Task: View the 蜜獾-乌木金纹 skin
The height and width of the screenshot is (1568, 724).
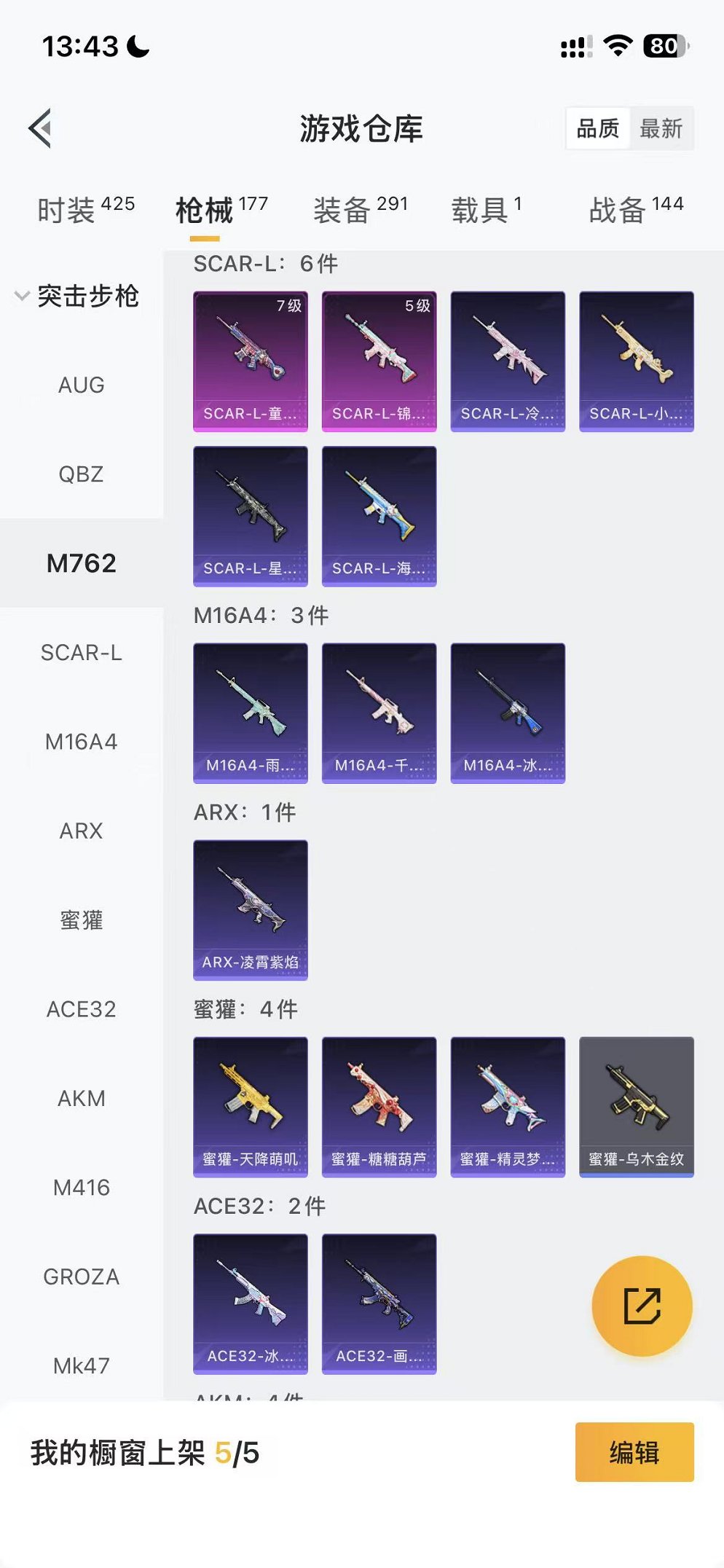Action: coord(636,1106)
